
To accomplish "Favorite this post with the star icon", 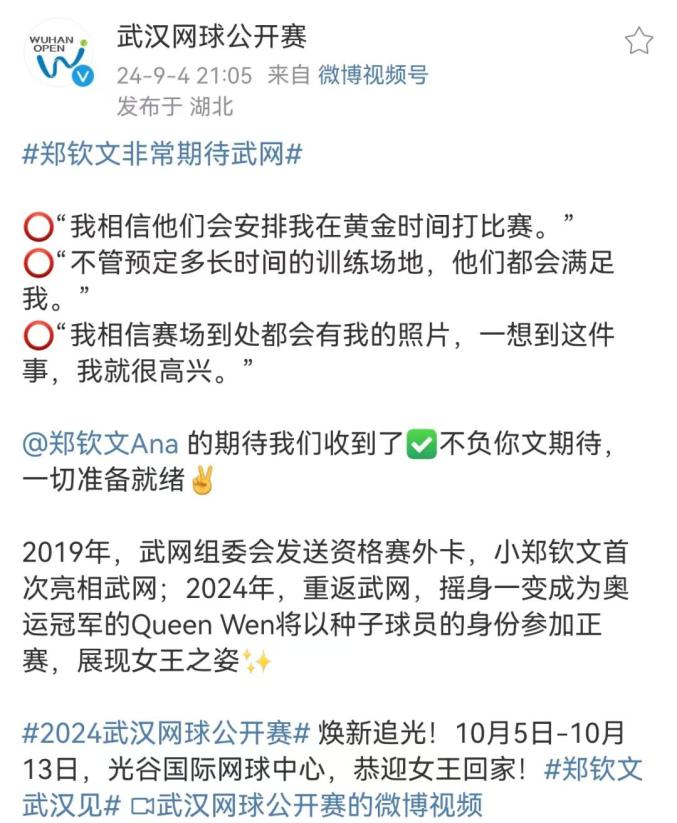I will pos(639,41).
